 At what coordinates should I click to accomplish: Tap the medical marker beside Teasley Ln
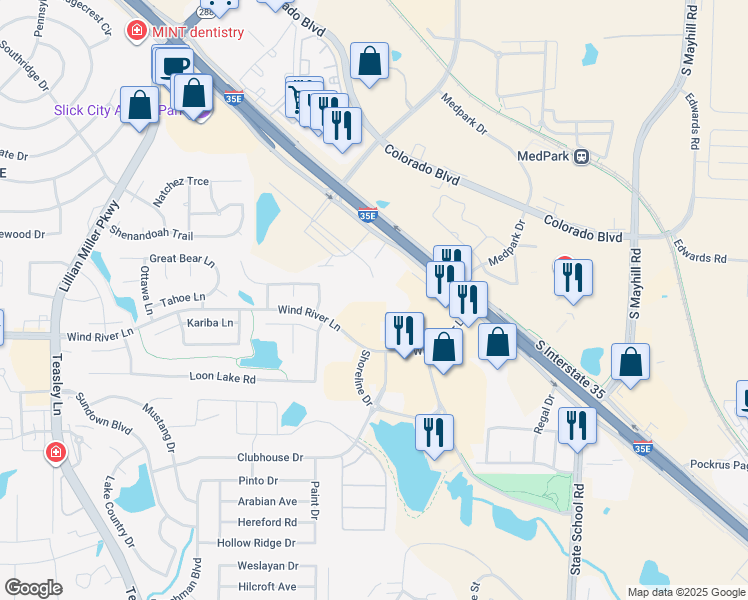55,453
